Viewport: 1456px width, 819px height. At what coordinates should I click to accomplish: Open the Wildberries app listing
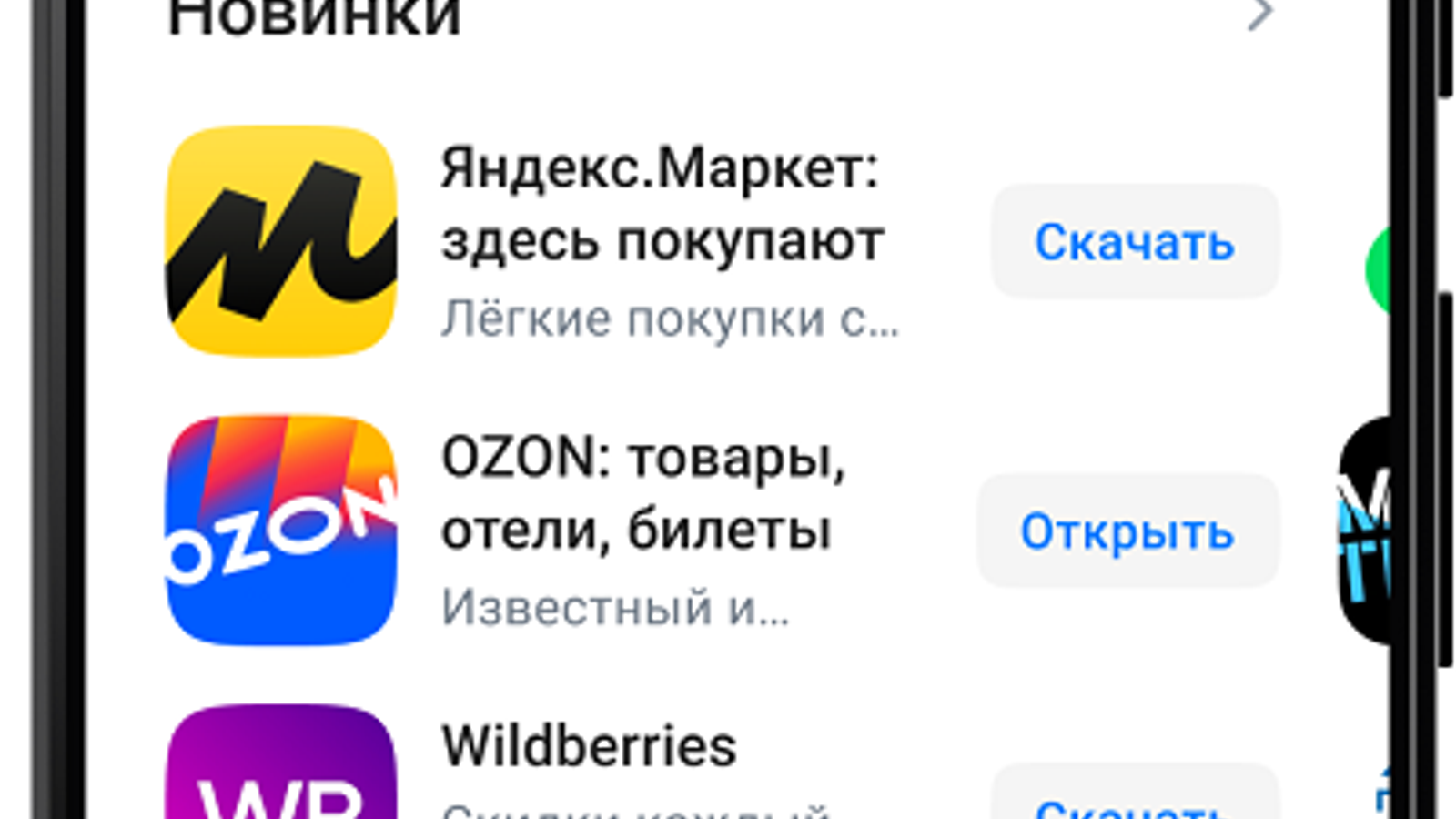(590, 748)
